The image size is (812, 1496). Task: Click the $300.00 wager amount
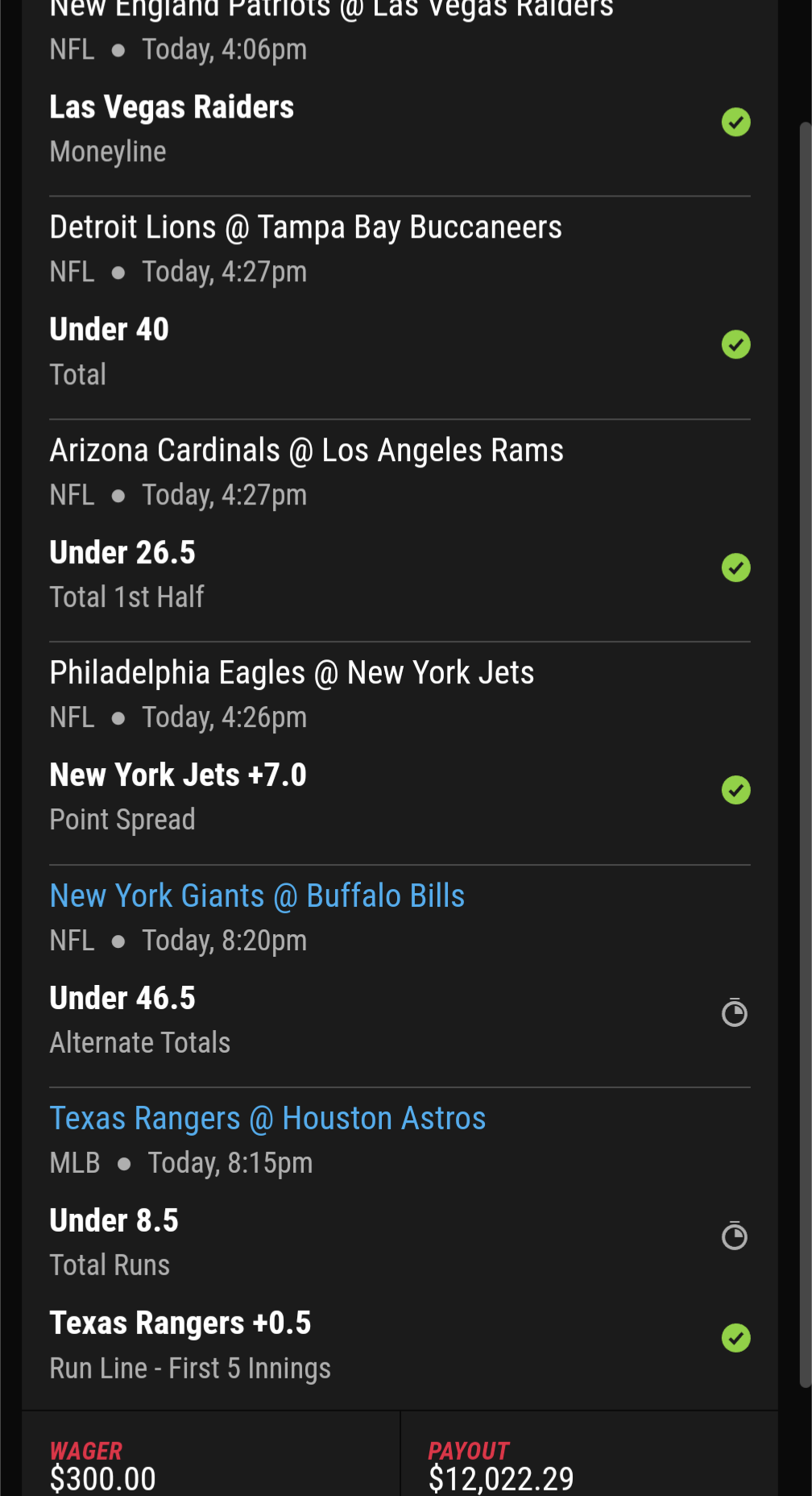point(103,1477)
